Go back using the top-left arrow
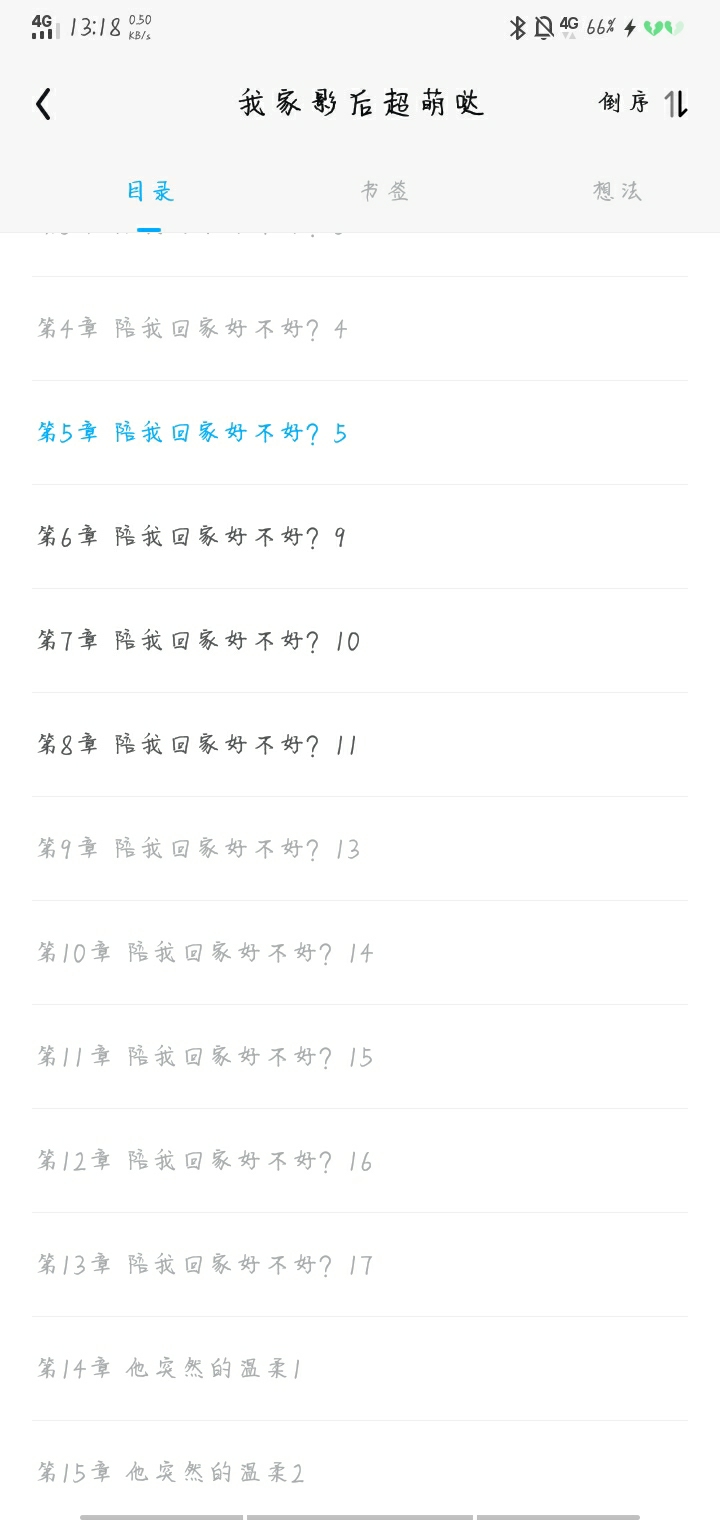 43,104
